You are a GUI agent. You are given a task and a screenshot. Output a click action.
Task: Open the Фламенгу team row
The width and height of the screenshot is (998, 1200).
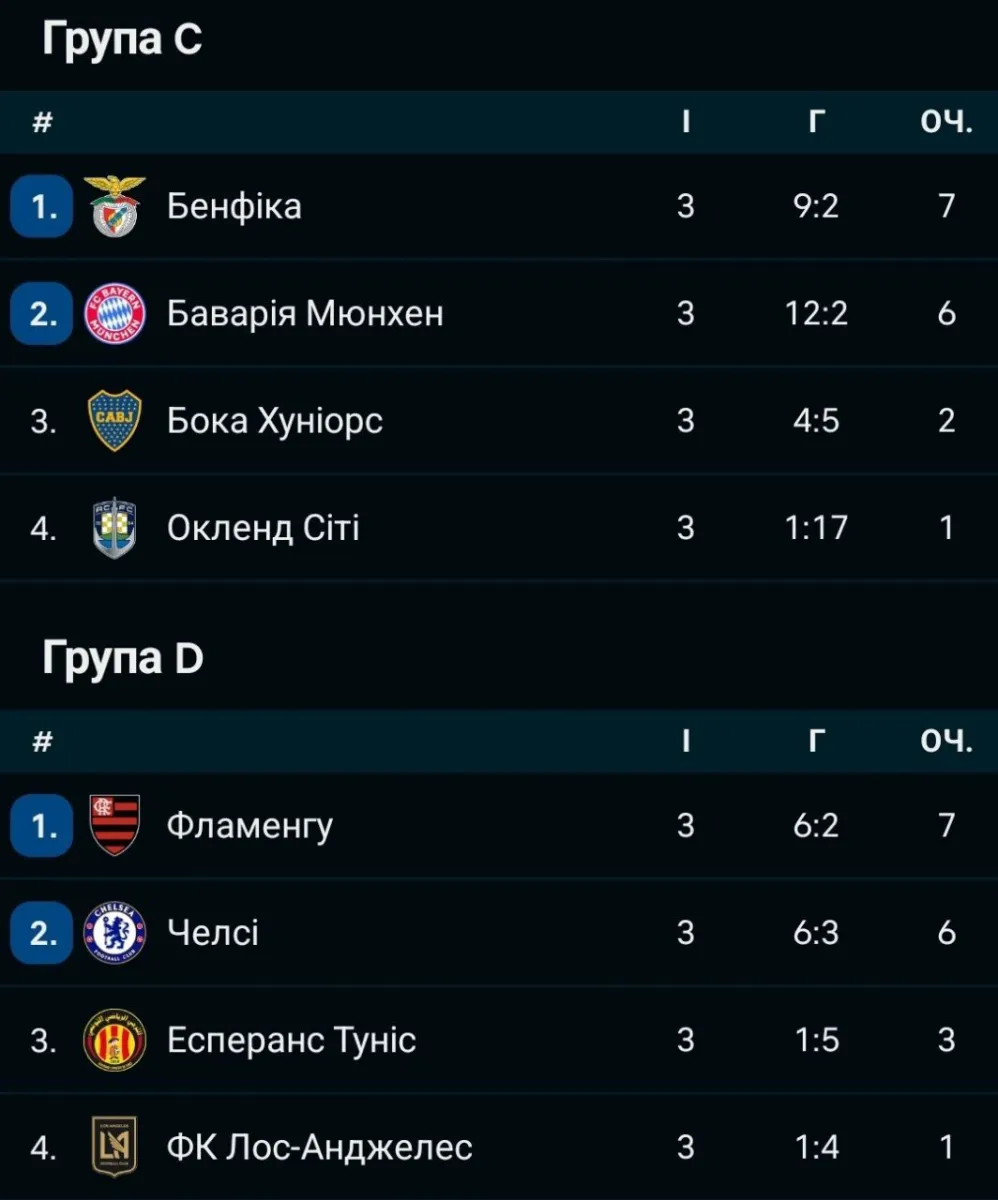[250, 826]
